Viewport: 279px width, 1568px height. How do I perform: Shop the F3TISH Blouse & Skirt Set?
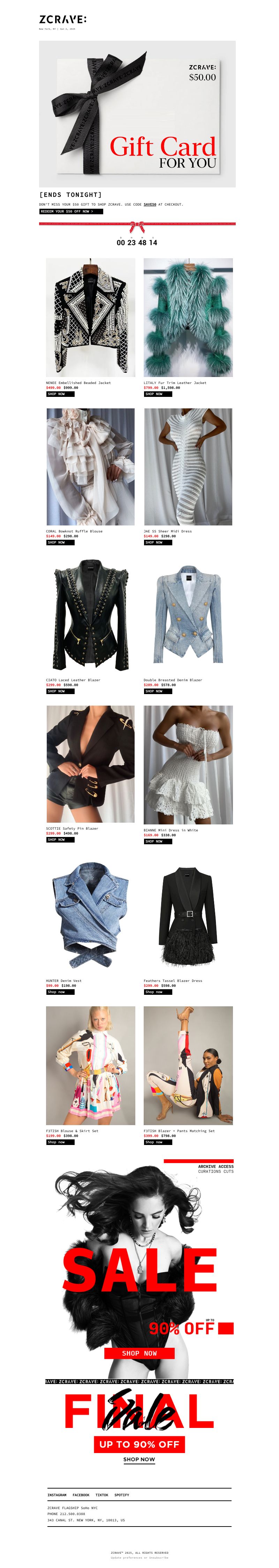pos(60,1142)
